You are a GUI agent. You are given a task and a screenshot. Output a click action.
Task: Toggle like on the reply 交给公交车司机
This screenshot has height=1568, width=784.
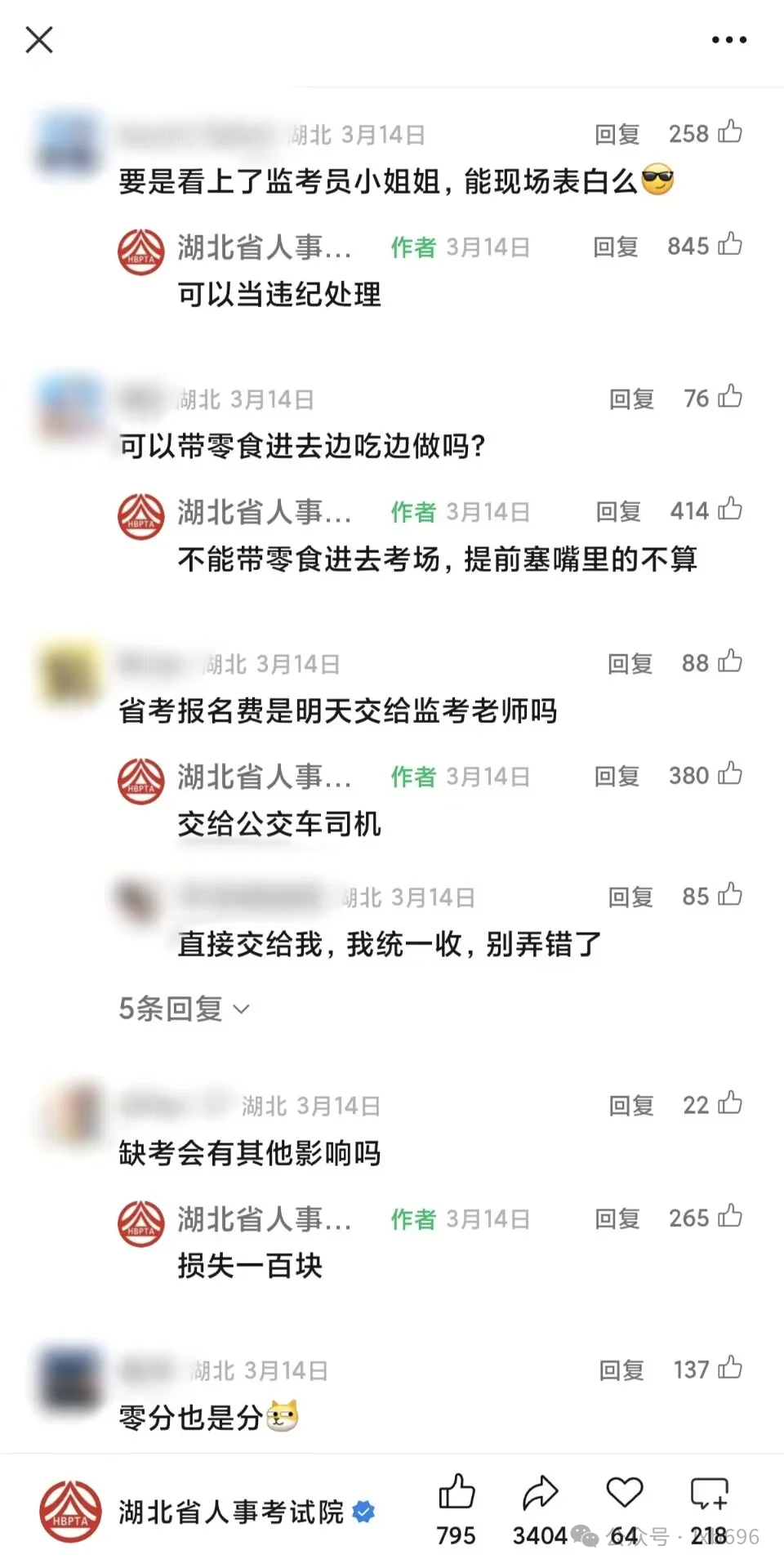point(728,772)
